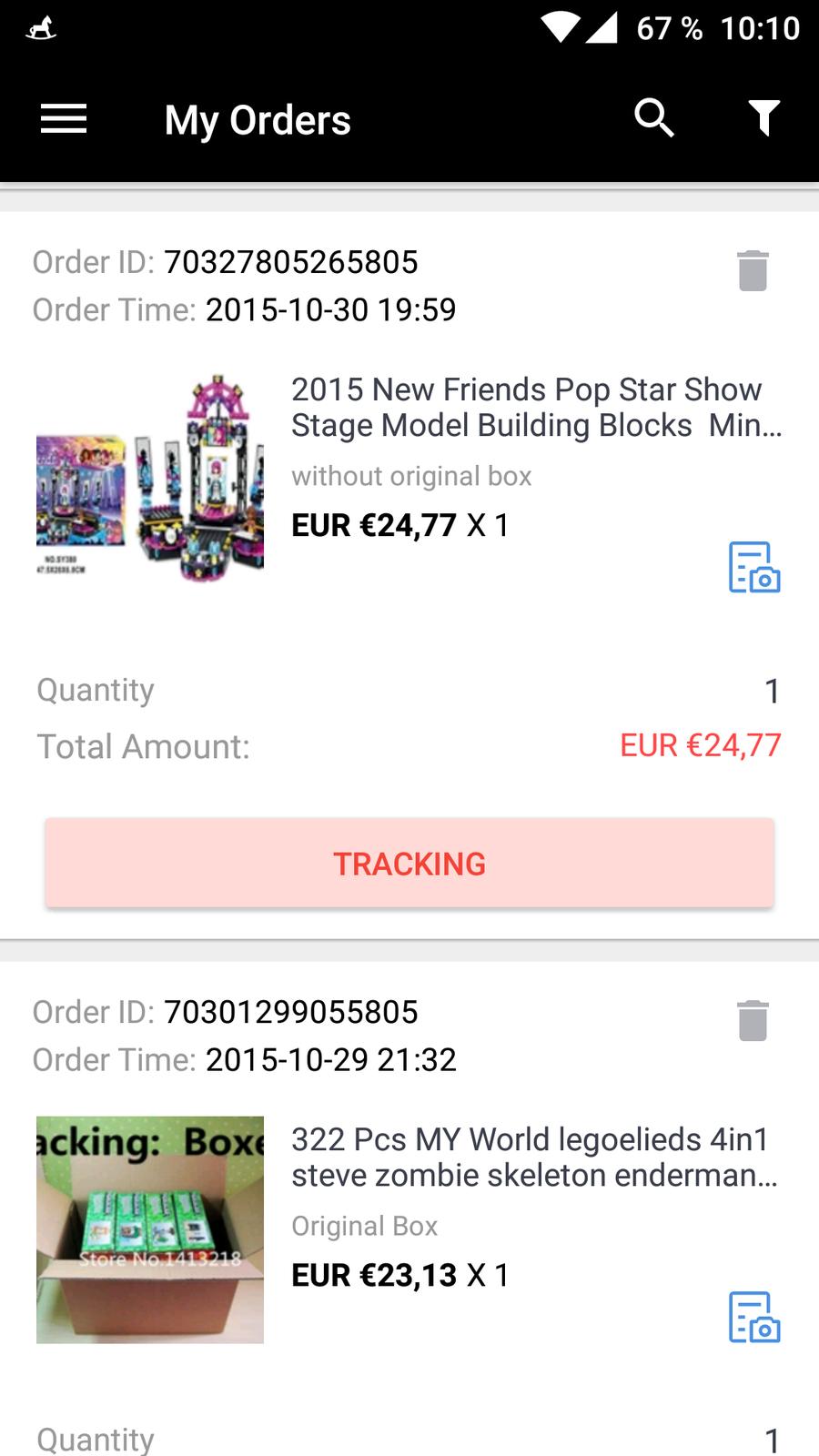Open snapshot icon for 322 Pcs MY World
The height and width of the screenshot is (1456, 819).
[754, 1318]
